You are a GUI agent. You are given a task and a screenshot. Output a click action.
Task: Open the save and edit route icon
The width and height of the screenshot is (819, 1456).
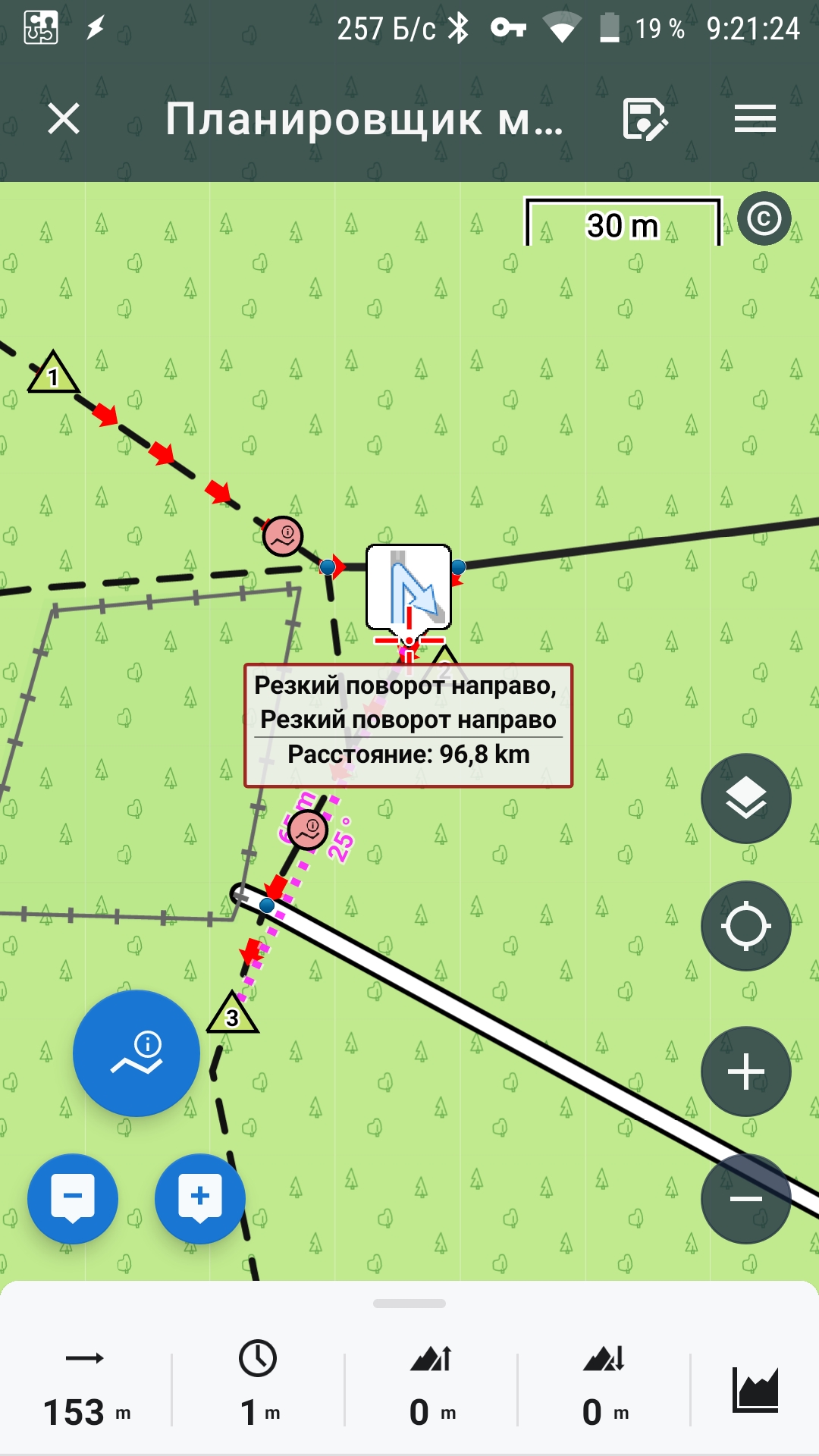pos(644,119)
